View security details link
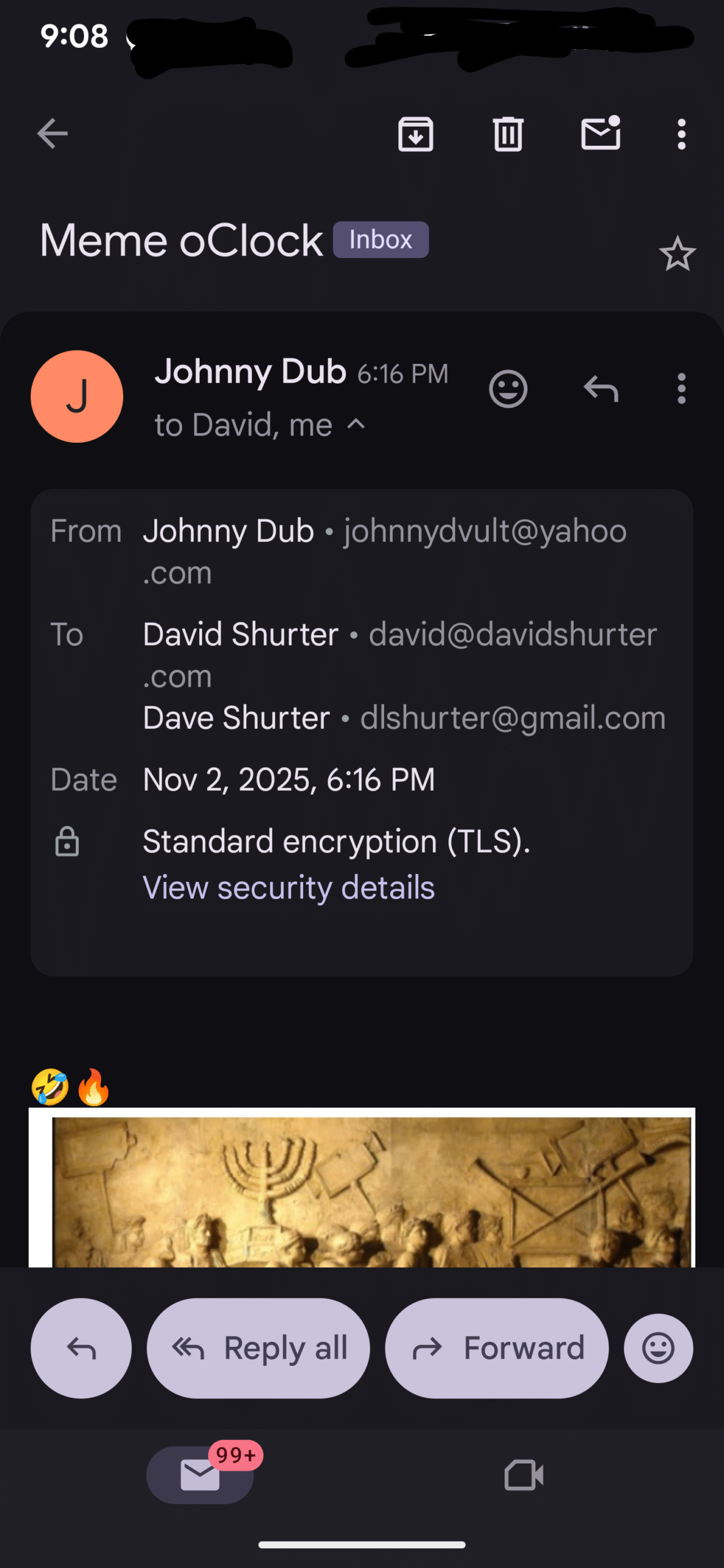Viewport: 724px width, 1568px height. (x=288, y=888)
